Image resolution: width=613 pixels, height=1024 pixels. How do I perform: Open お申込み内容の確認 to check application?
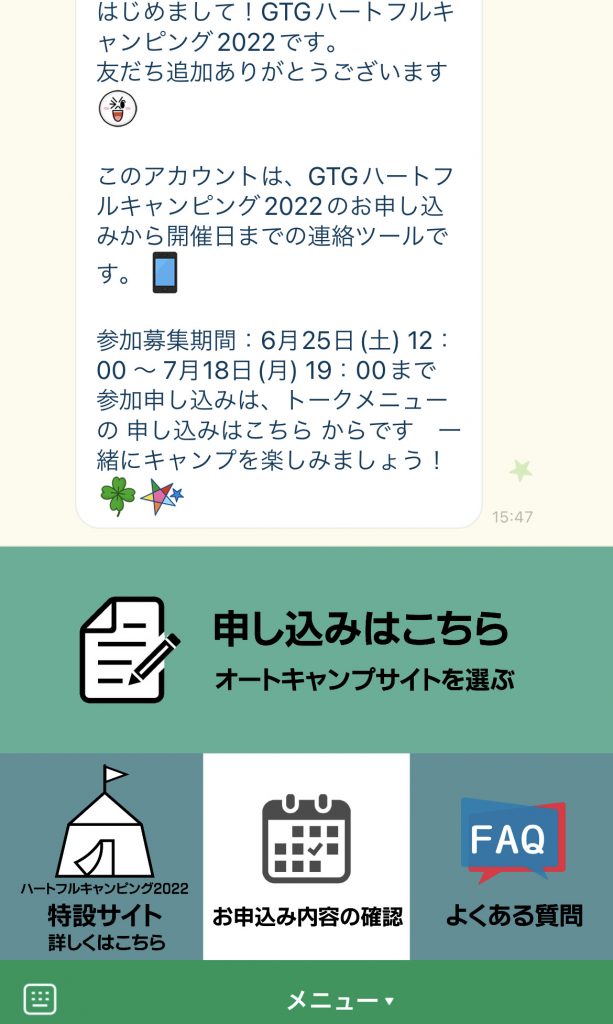(306, 857)
